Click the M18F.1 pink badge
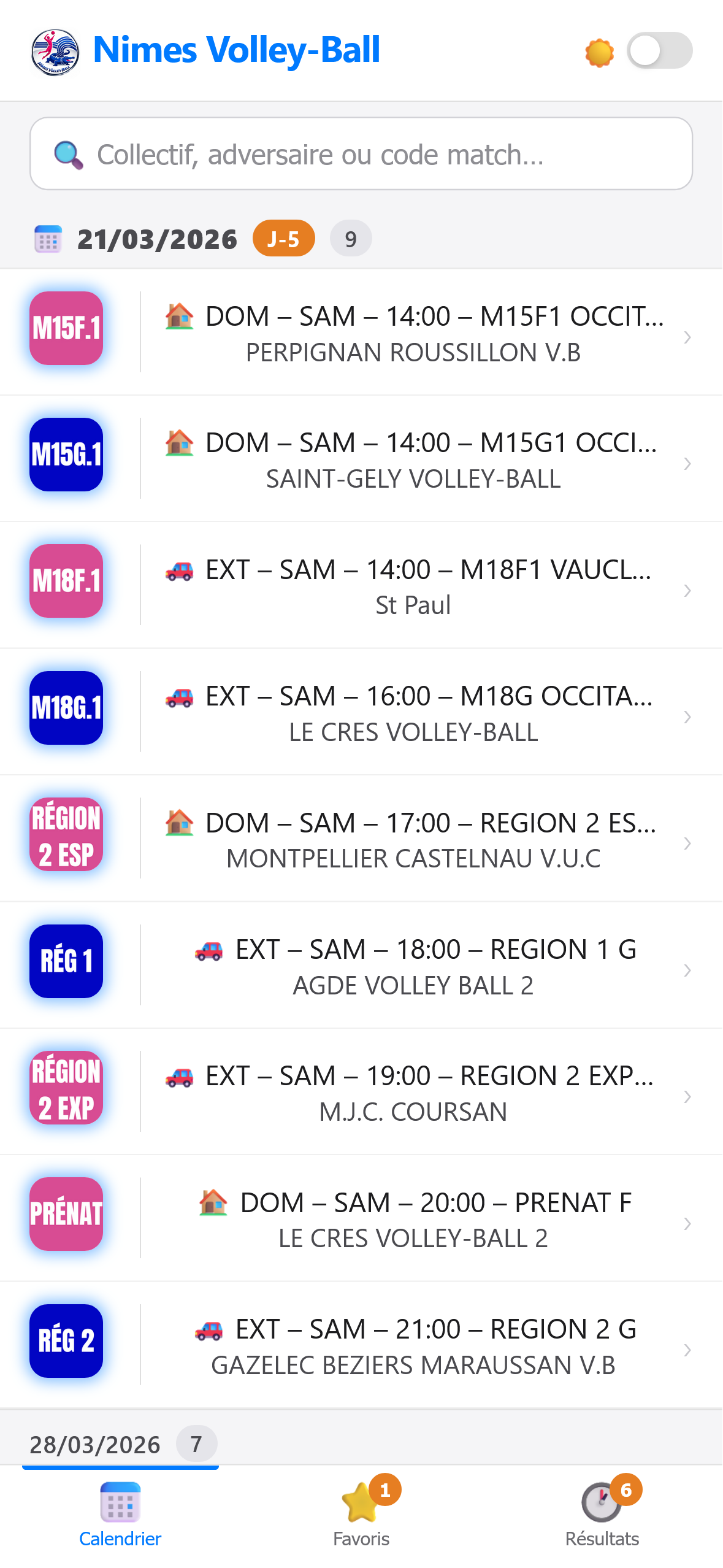Image resolution: width=723 pixels, height=1568 pixels. tap(66, 582)
